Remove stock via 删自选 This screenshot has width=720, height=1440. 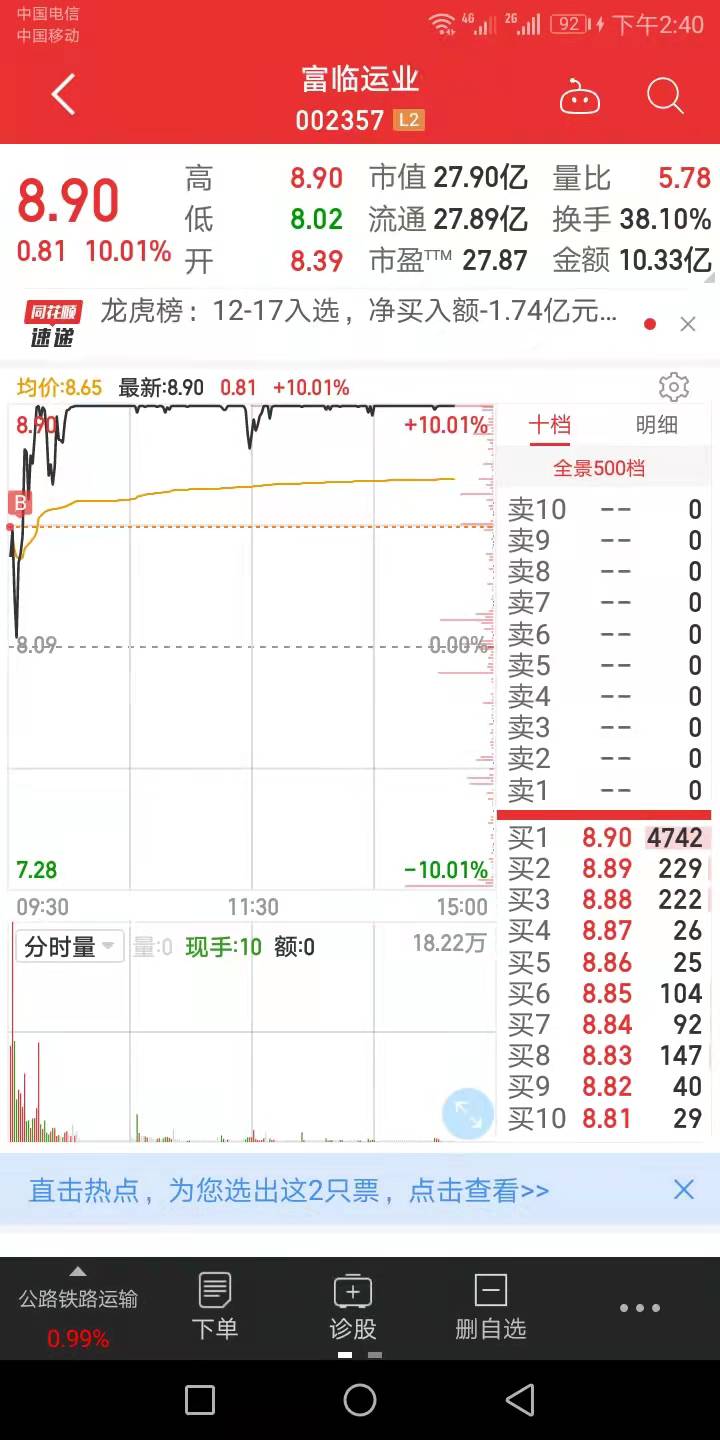490,1307
